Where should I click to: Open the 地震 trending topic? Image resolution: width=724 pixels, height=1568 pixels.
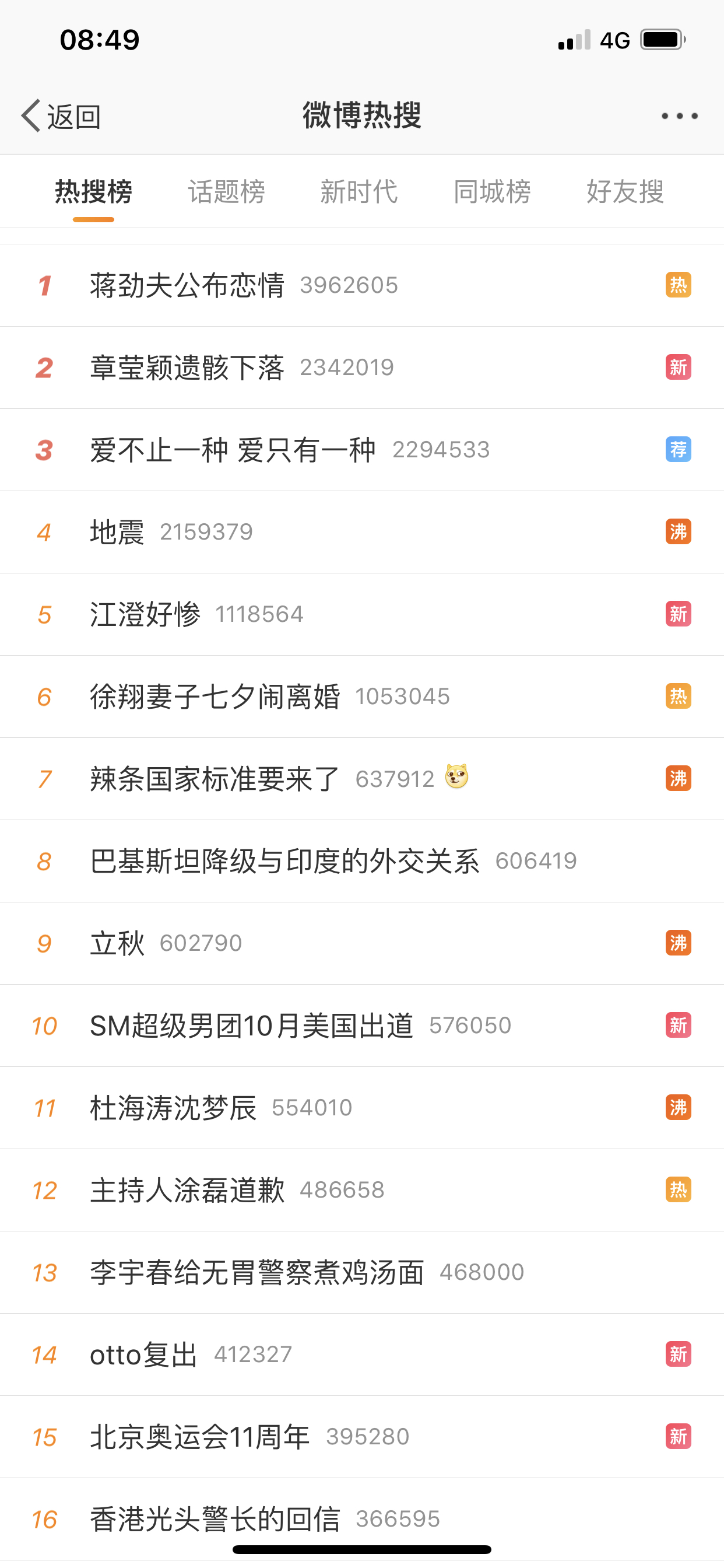[x=117, y=532]
